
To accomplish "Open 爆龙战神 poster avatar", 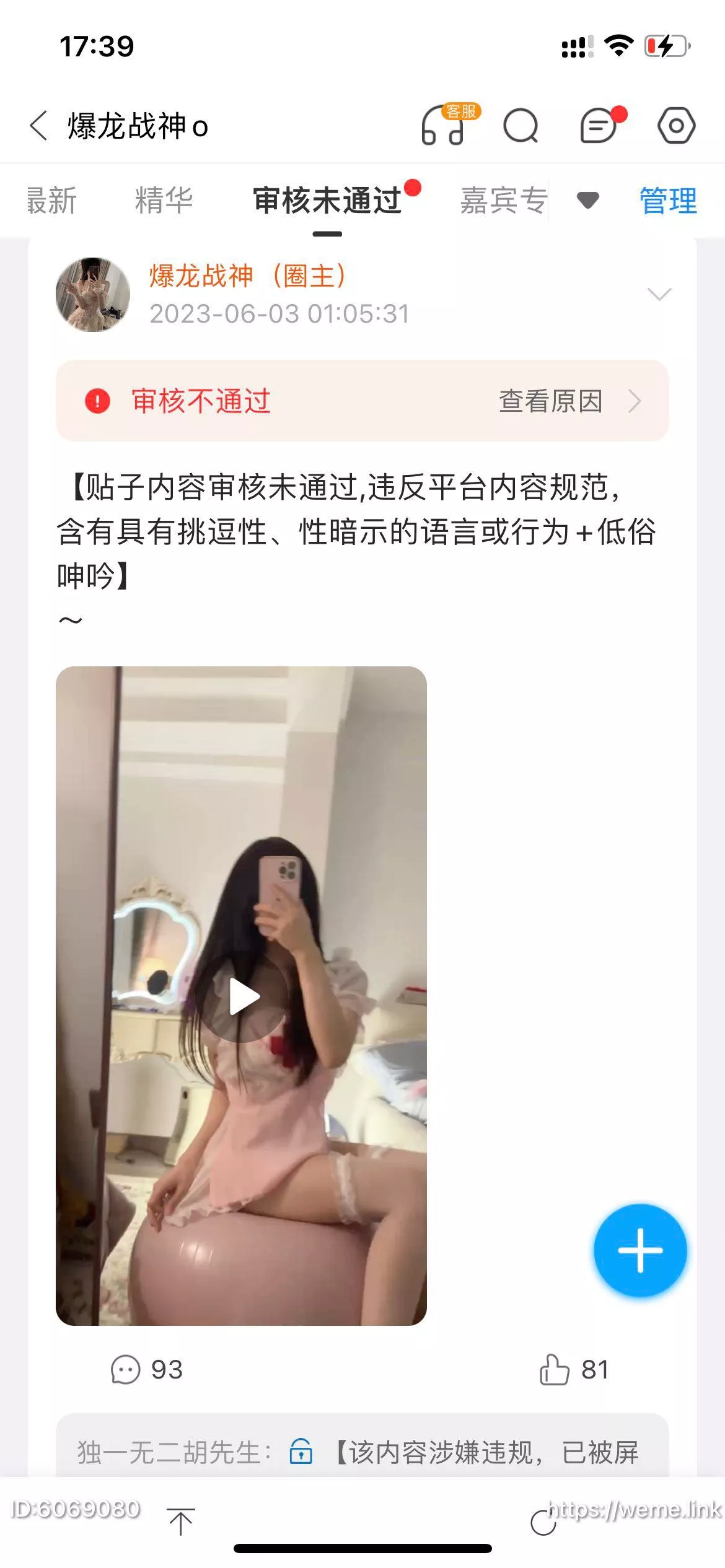I will pos(93,295).
